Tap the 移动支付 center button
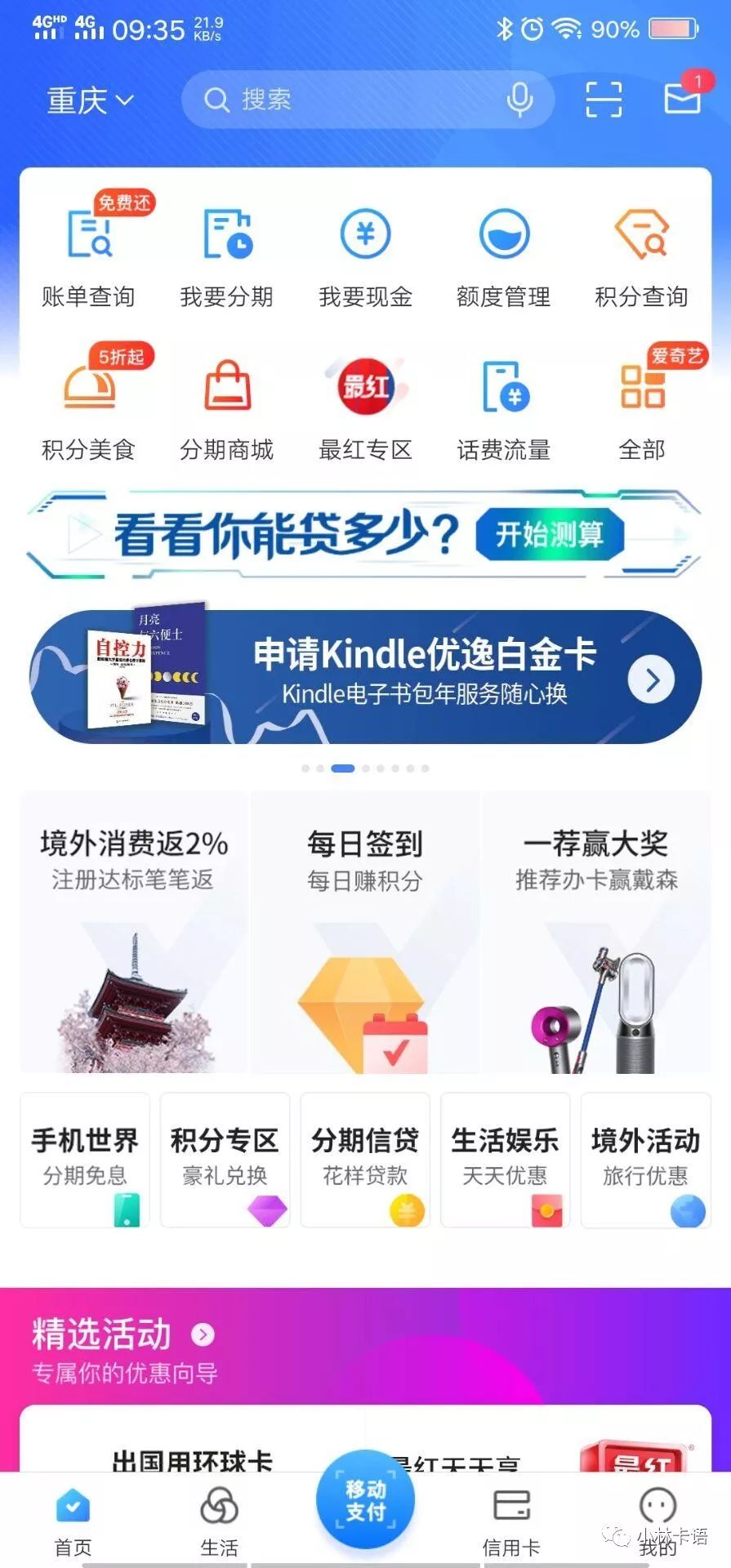The image size is (731, 1568). [365, 1500]
